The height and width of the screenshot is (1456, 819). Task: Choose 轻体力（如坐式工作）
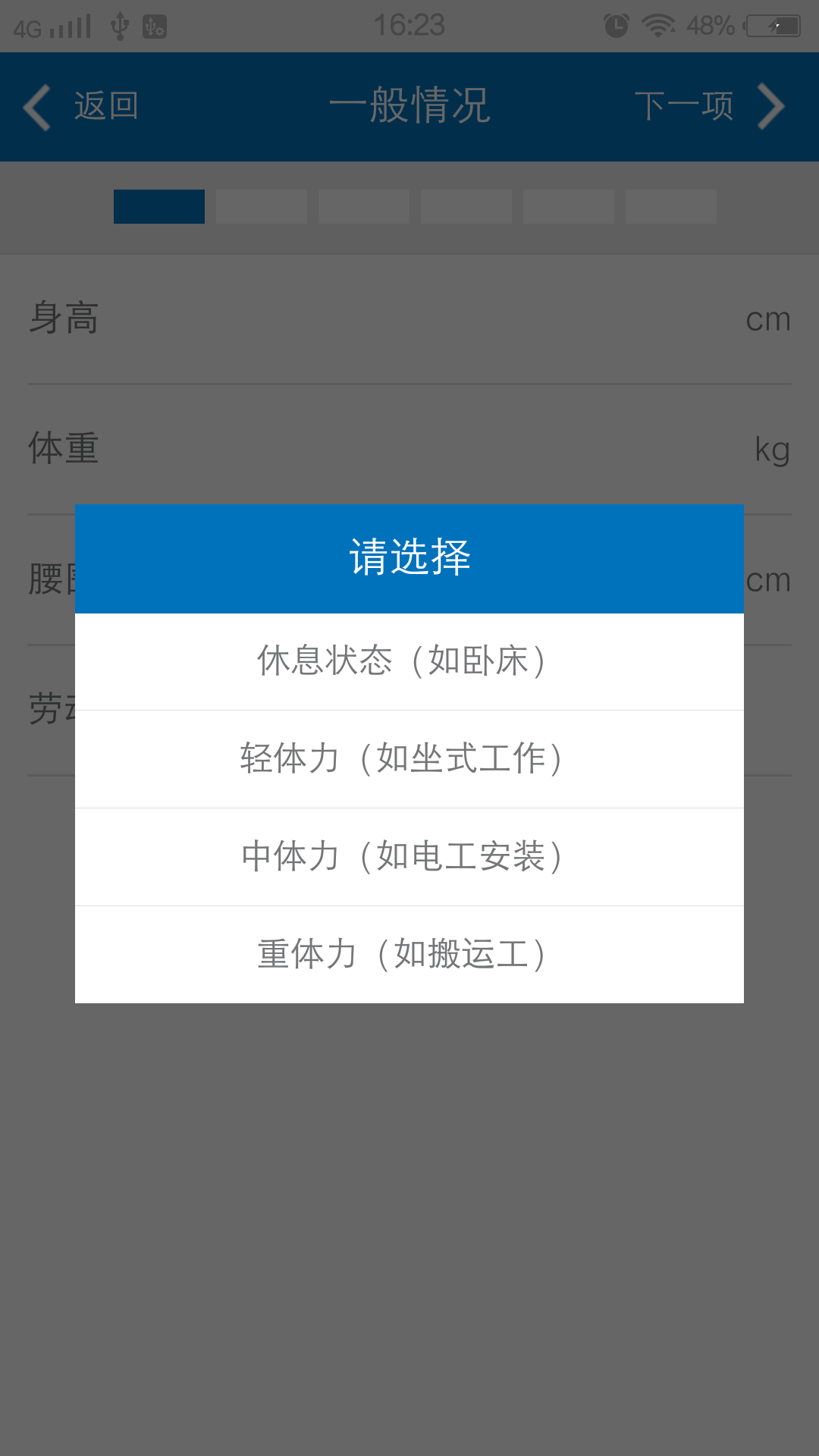tap(409, 759)
